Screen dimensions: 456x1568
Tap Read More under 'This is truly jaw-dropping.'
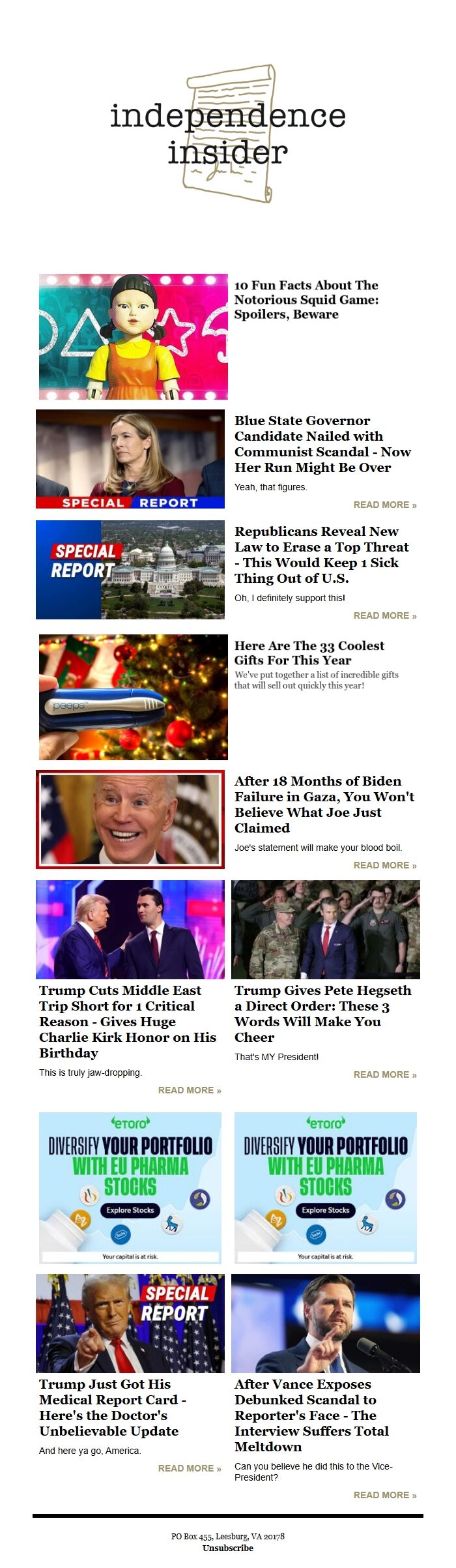click(189, 1090)
